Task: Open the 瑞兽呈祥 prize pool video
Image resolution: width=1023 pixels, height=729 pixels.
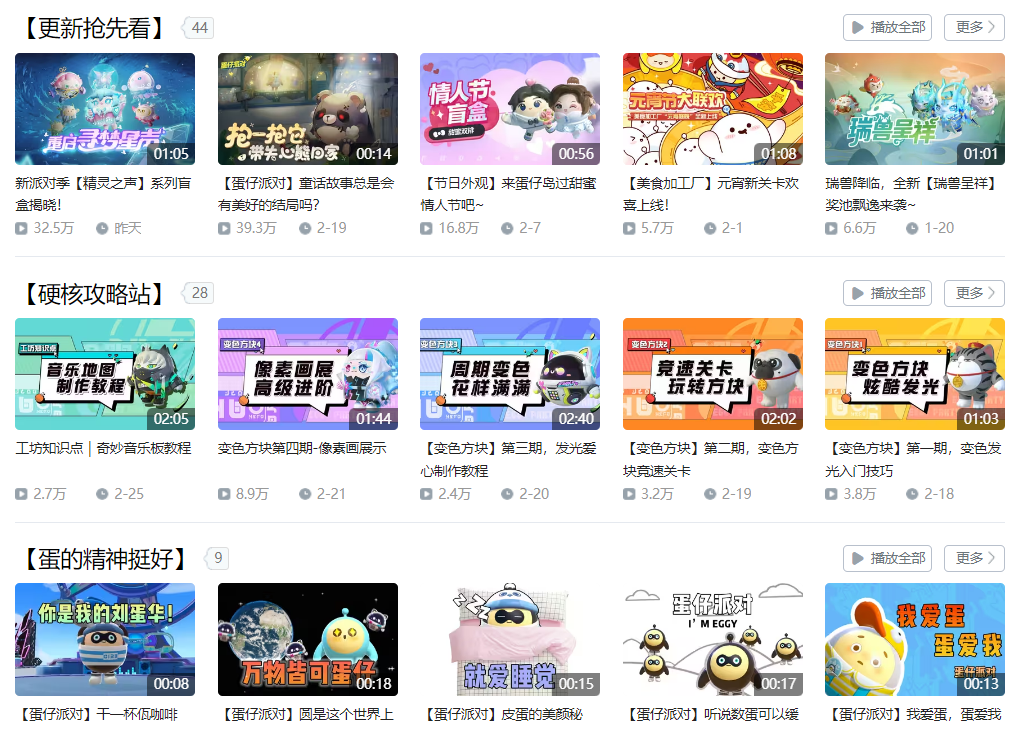Action: (x=914, y=109)
